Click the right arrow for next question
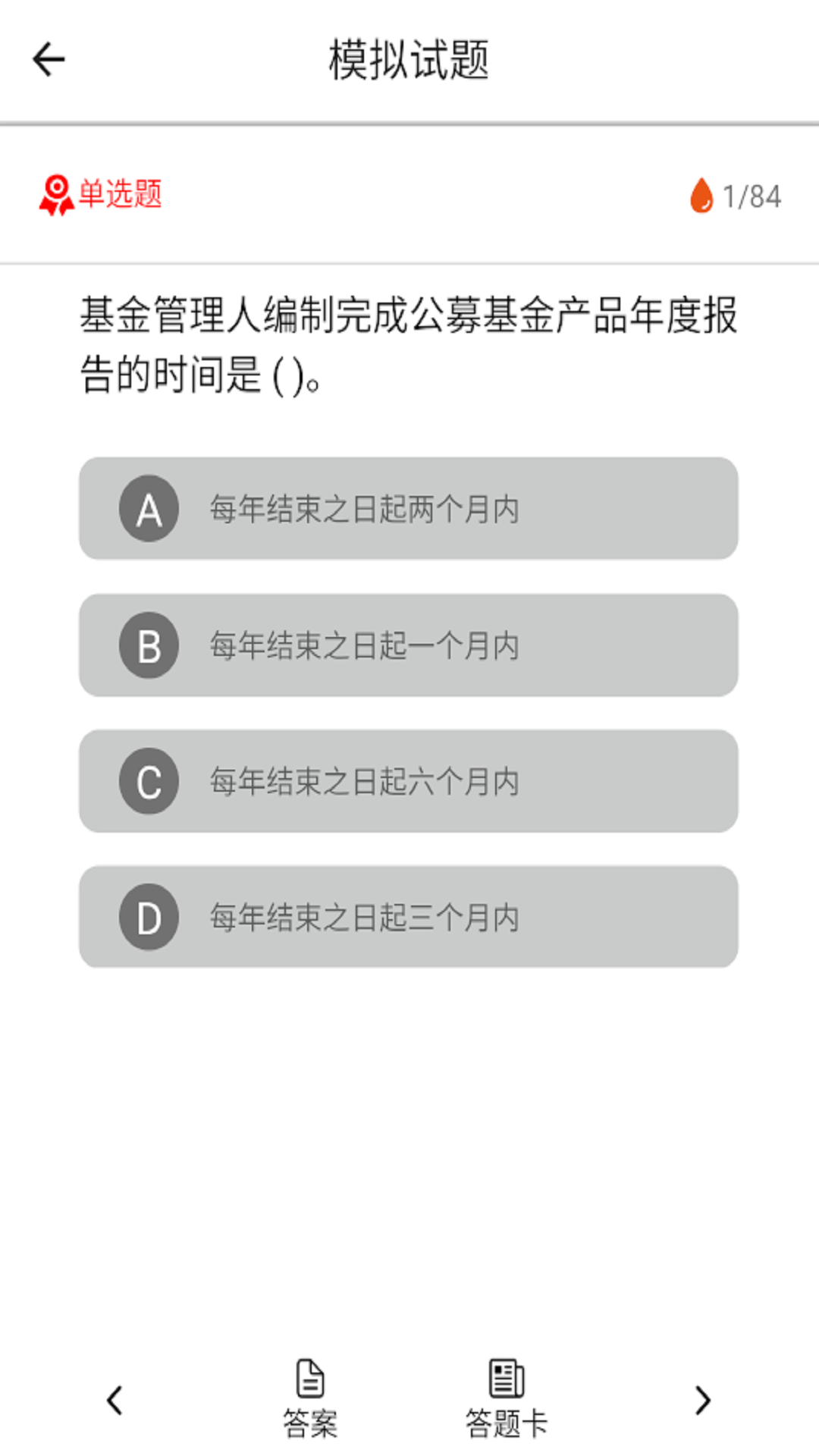This screenshot has width=819, height=1456. point(701,1400)
